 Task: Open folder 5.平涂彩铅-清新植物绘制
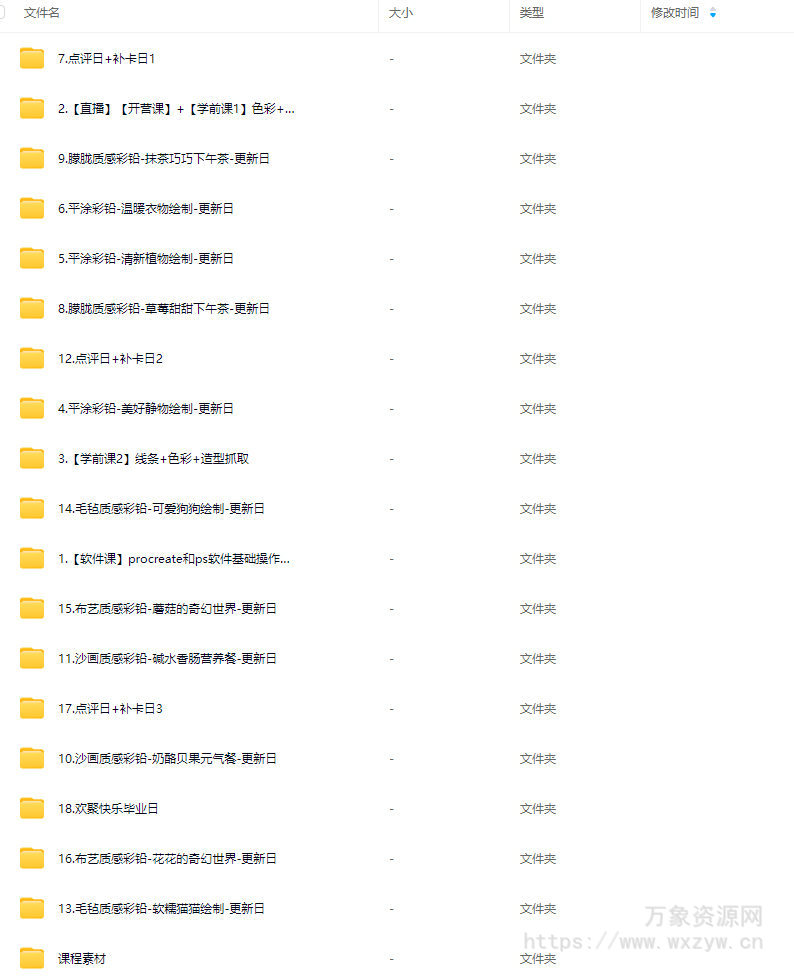[x=145, y=259]
